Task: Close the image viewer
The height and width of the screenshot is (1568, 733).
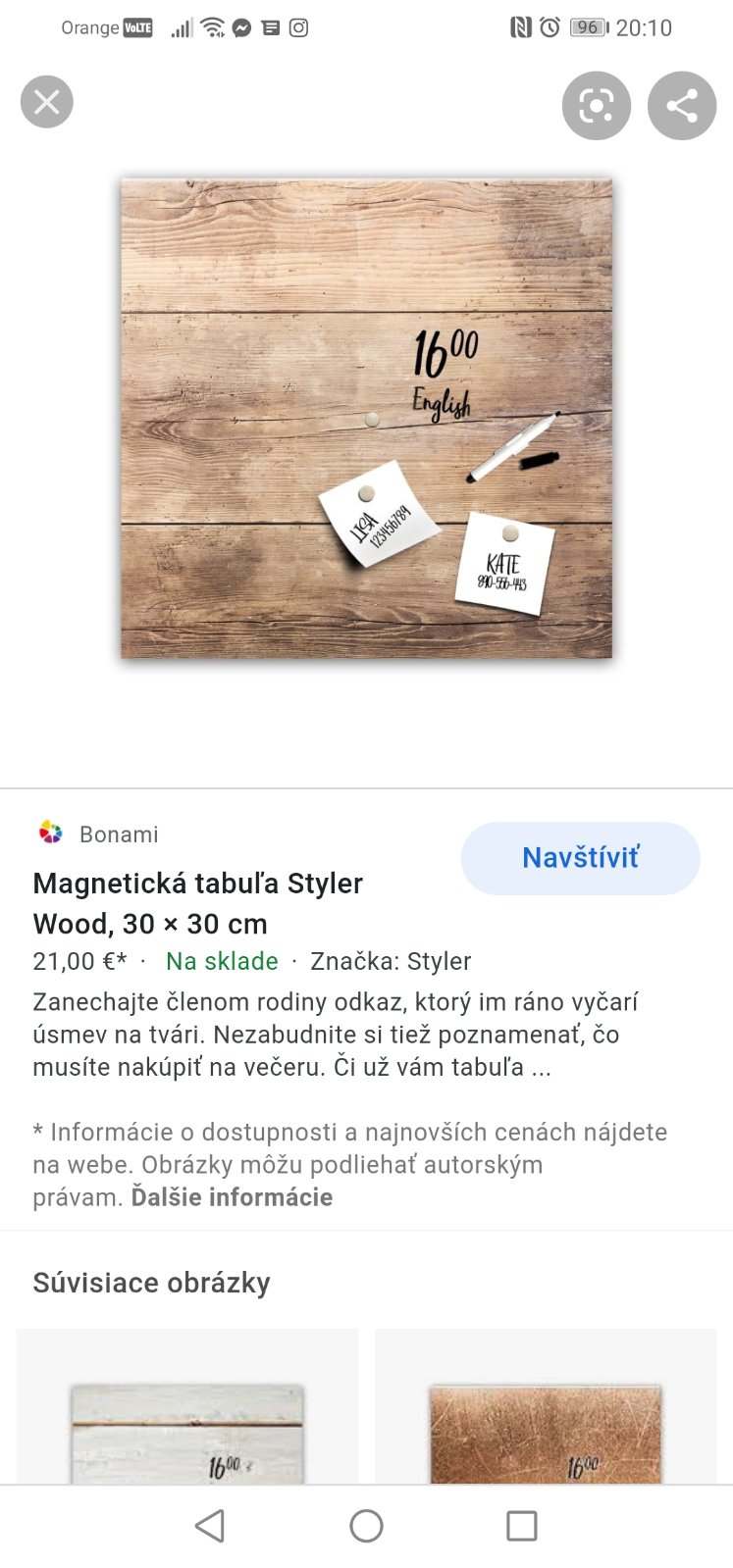Action: click(x=46, y=102)
